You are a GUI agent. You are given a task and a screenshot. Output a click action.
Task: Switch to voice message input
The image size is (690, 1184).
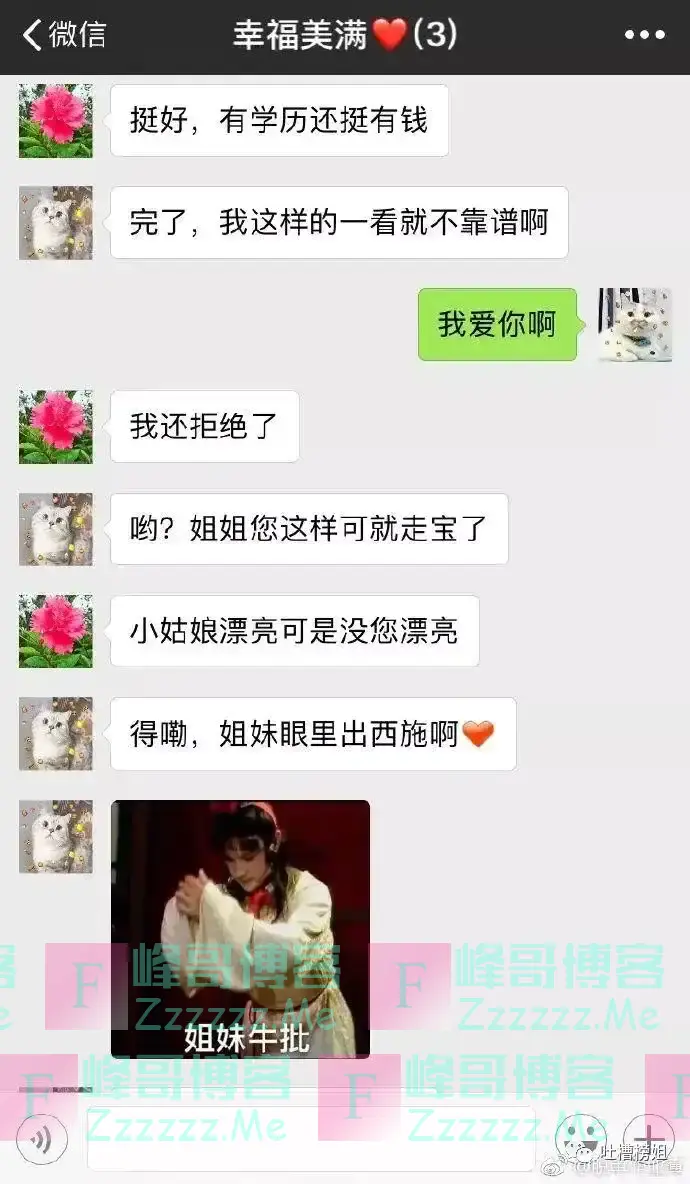tap(42, 1138)
